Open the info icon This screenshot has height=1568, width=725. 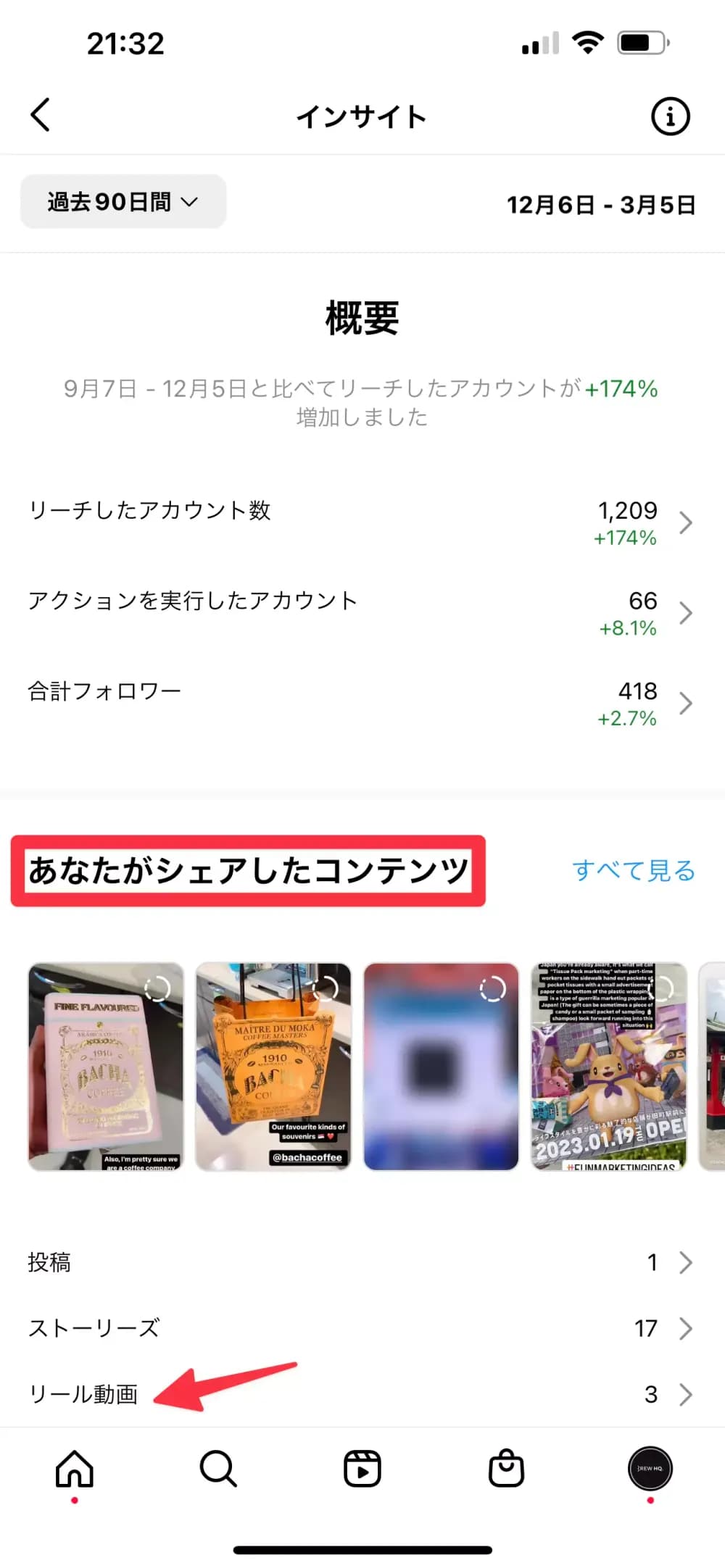point(670,116)
